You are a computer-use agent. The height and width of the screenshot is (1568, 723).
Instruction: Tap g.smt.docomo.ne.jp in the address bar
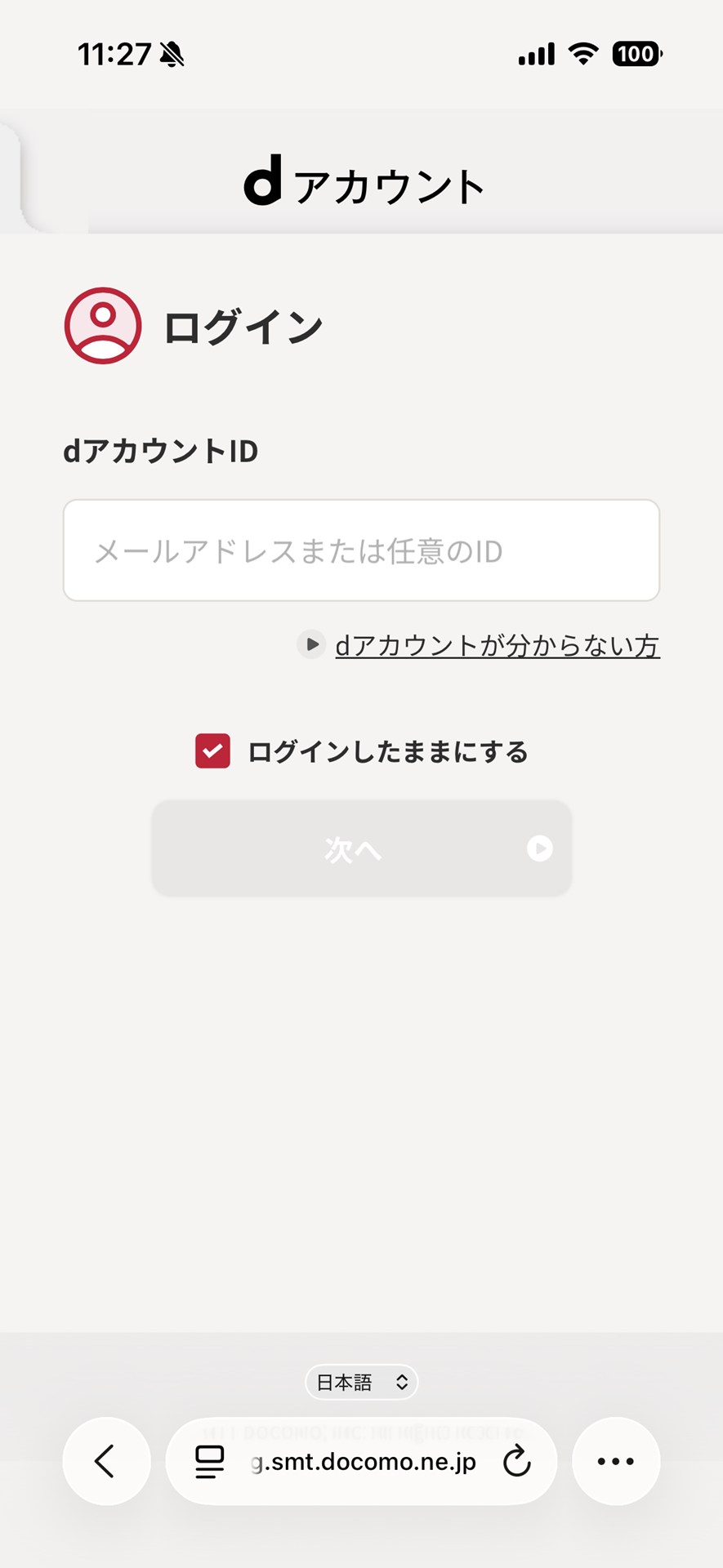point(362,1461)
